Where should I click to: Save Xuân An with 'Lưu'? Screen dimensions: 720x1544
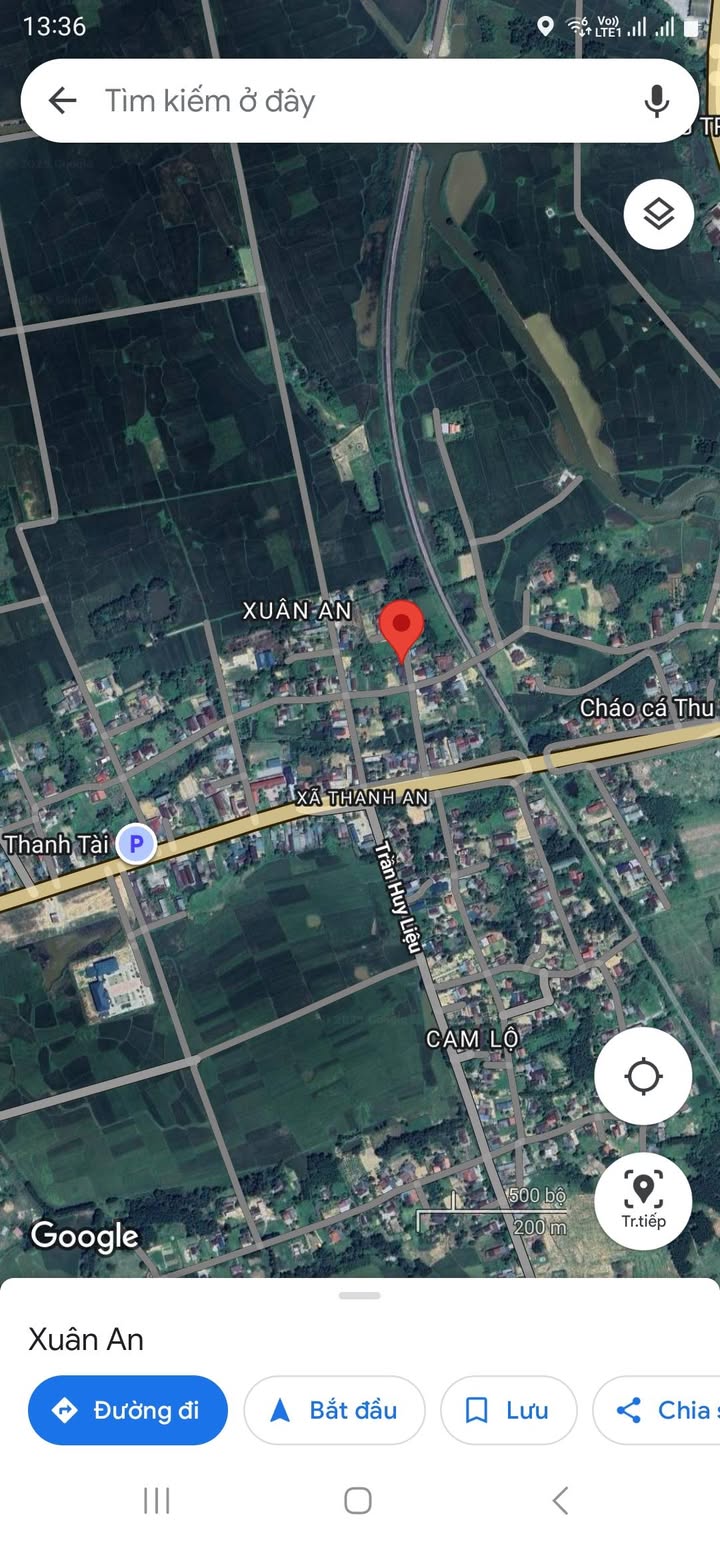(x=508, y=1410)
